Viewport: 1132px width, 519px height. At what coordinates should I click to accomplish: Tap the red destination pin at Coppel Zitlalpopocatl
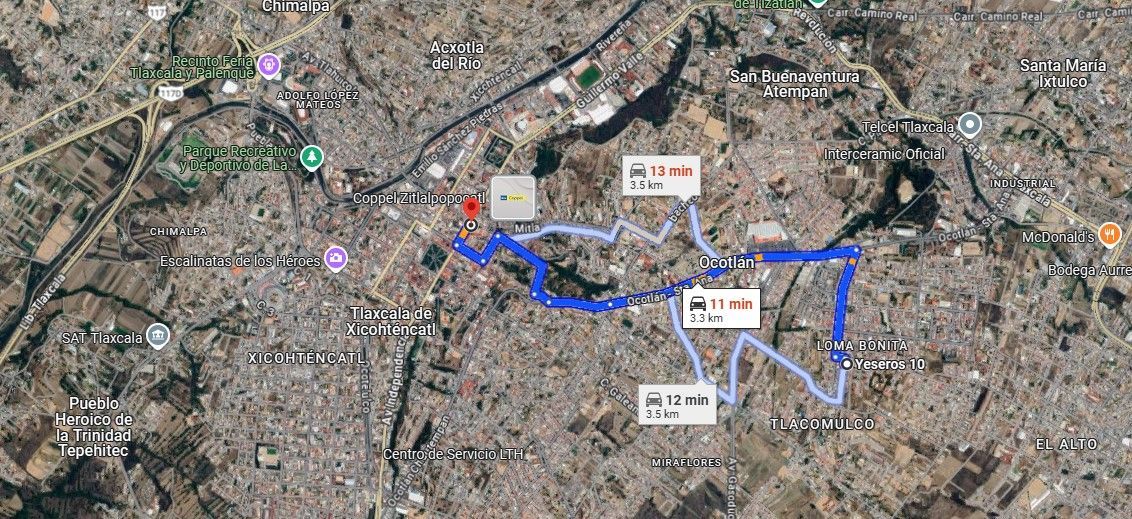(471, 210)
